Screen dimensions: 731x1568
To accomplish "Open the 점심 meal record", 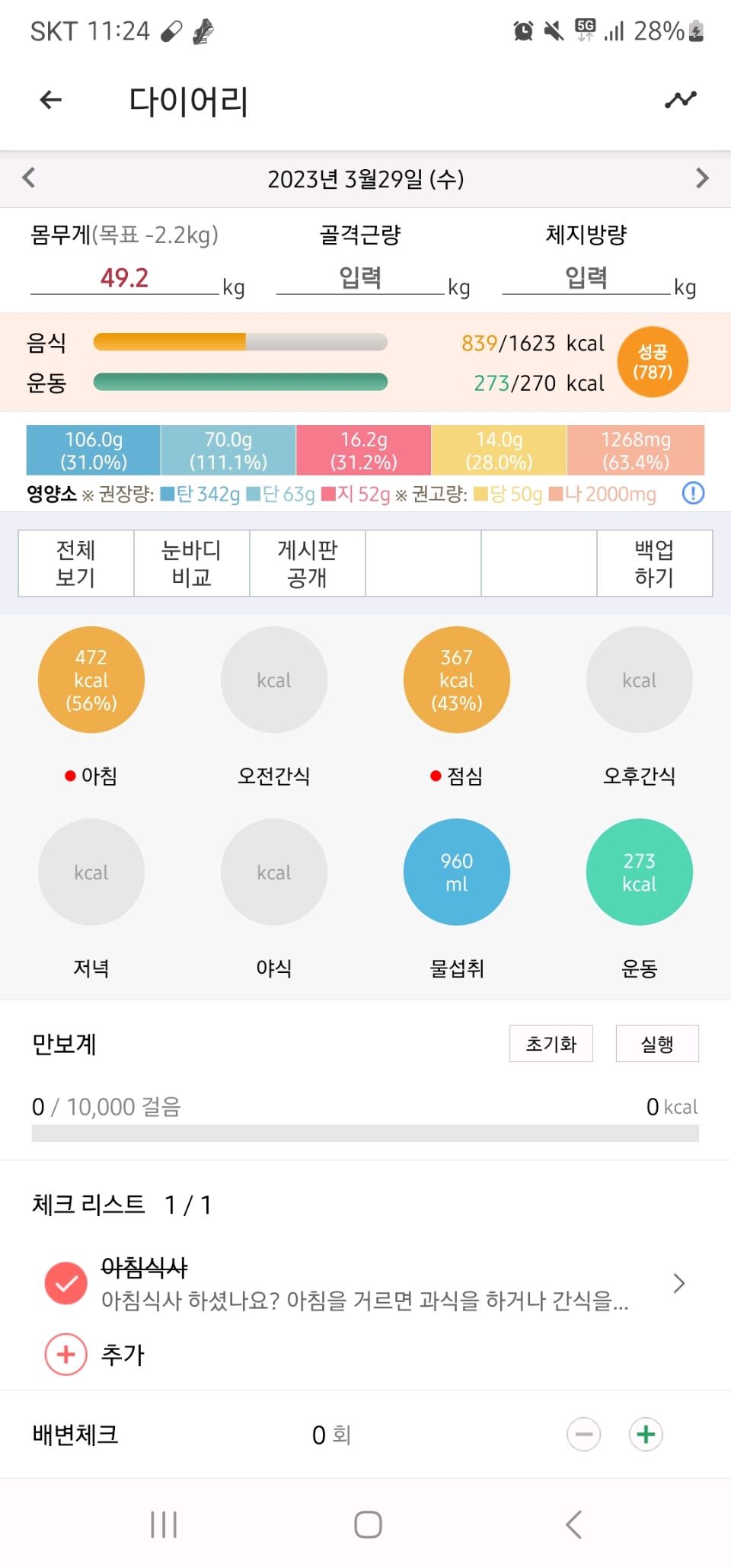I will [x=457, y=680].
